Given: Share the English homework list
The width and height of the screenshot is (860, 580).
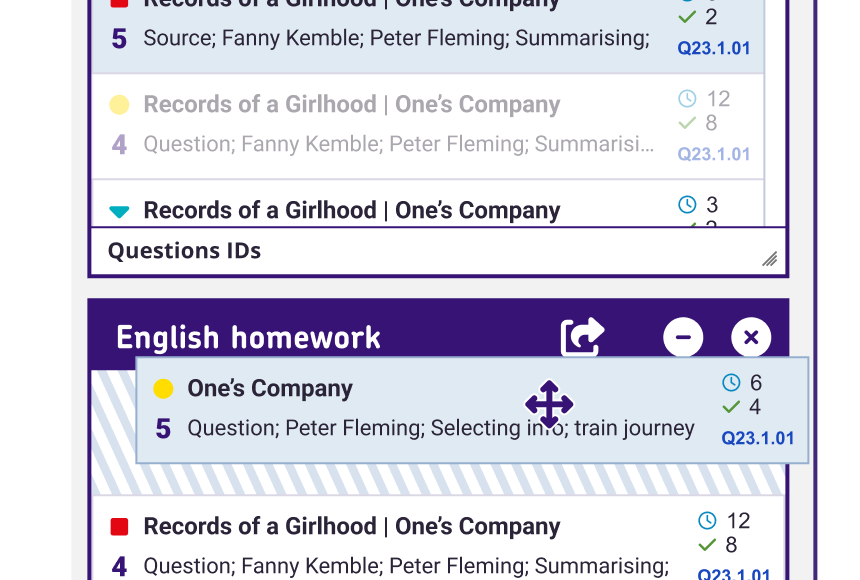Looking at the screenshot, I should click(x=582, y=337).
